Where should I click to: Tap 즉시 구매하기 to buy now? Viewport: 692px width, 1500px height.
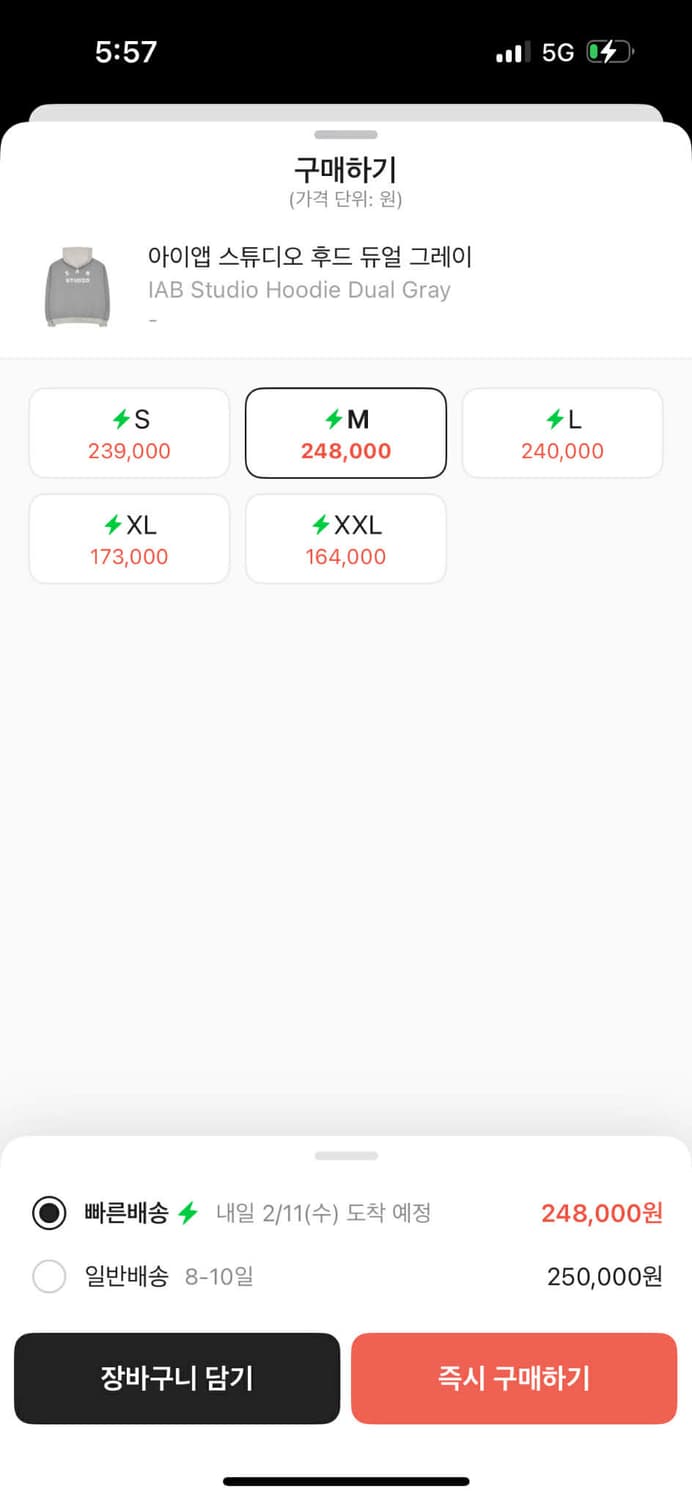[x=514, y=1378]
